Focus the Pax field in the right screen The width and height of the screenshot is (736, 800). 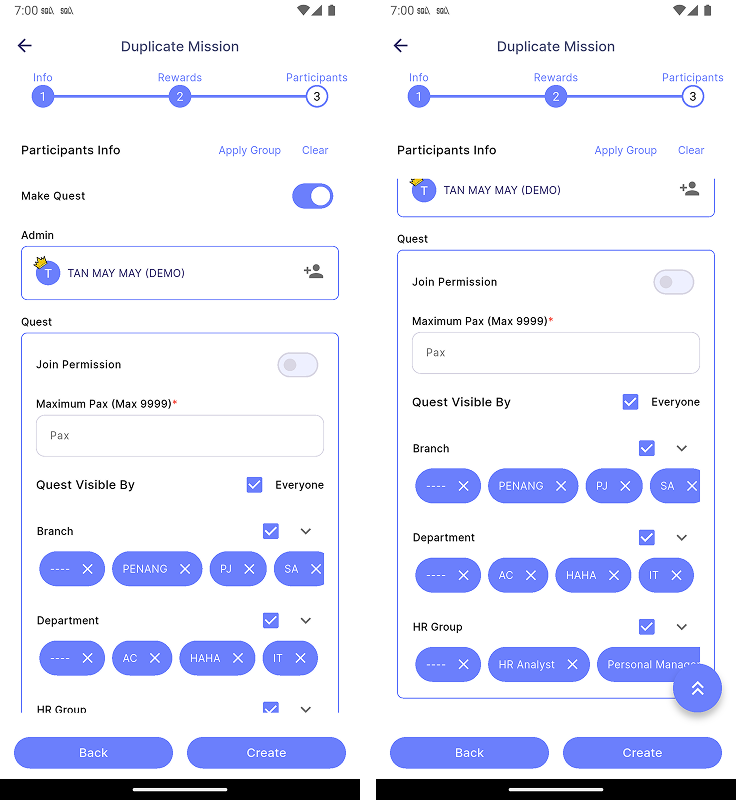point(555,353)
